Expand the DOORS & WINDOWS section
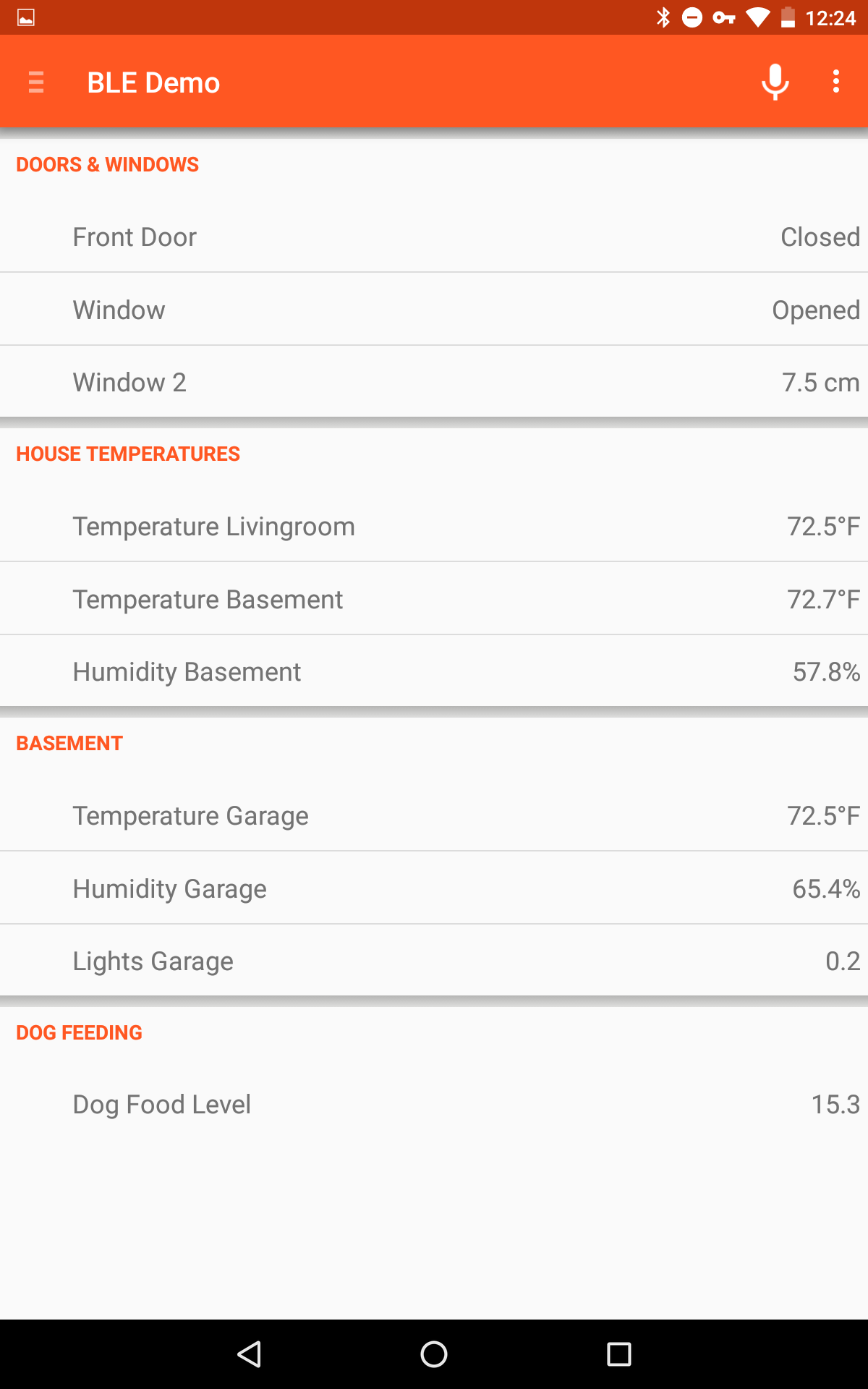The width and height of the screenshot is (868, 1389). coord(107,164)
